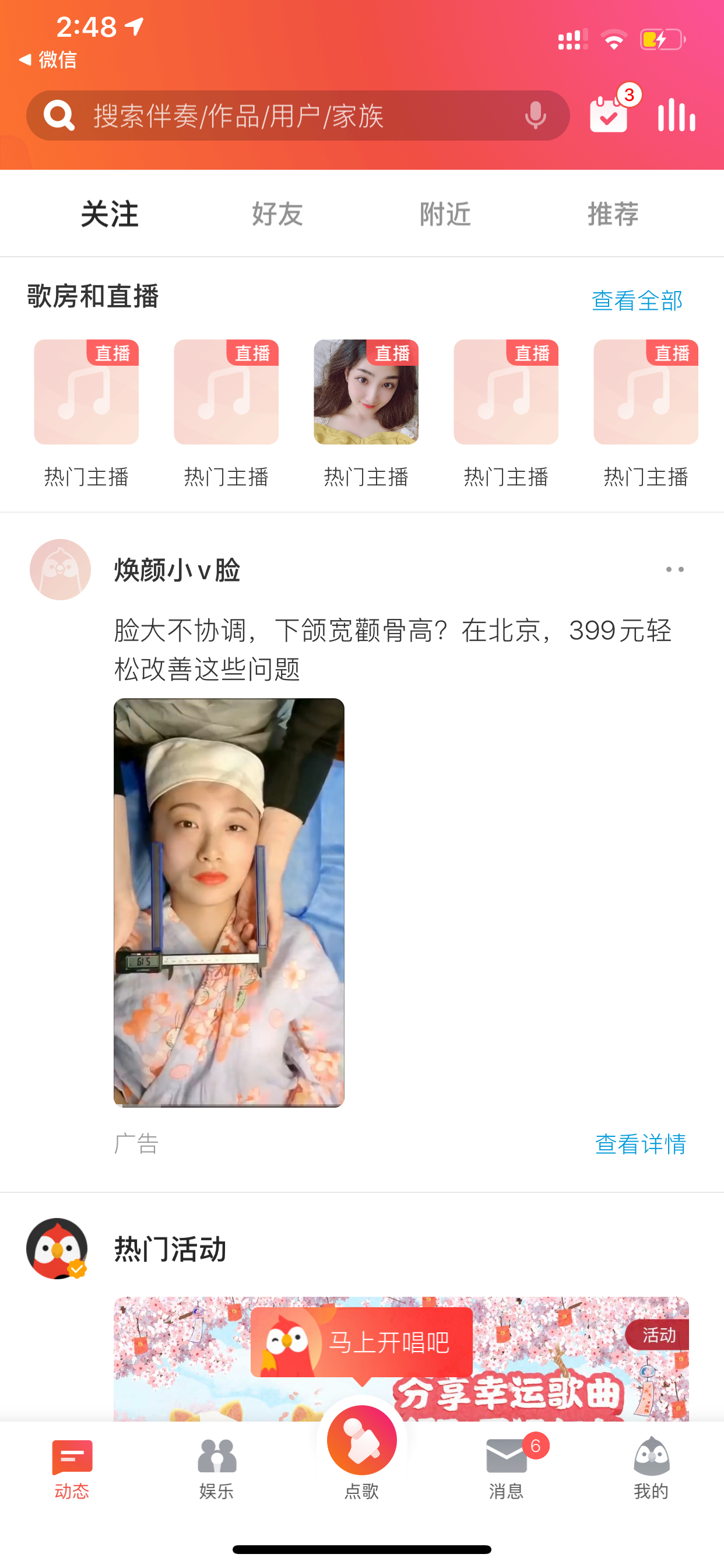This screenshot has height=1568, width=724.
Task: Open the overflow menu on 焕颜小v脸 post
Action: [674, 570]
